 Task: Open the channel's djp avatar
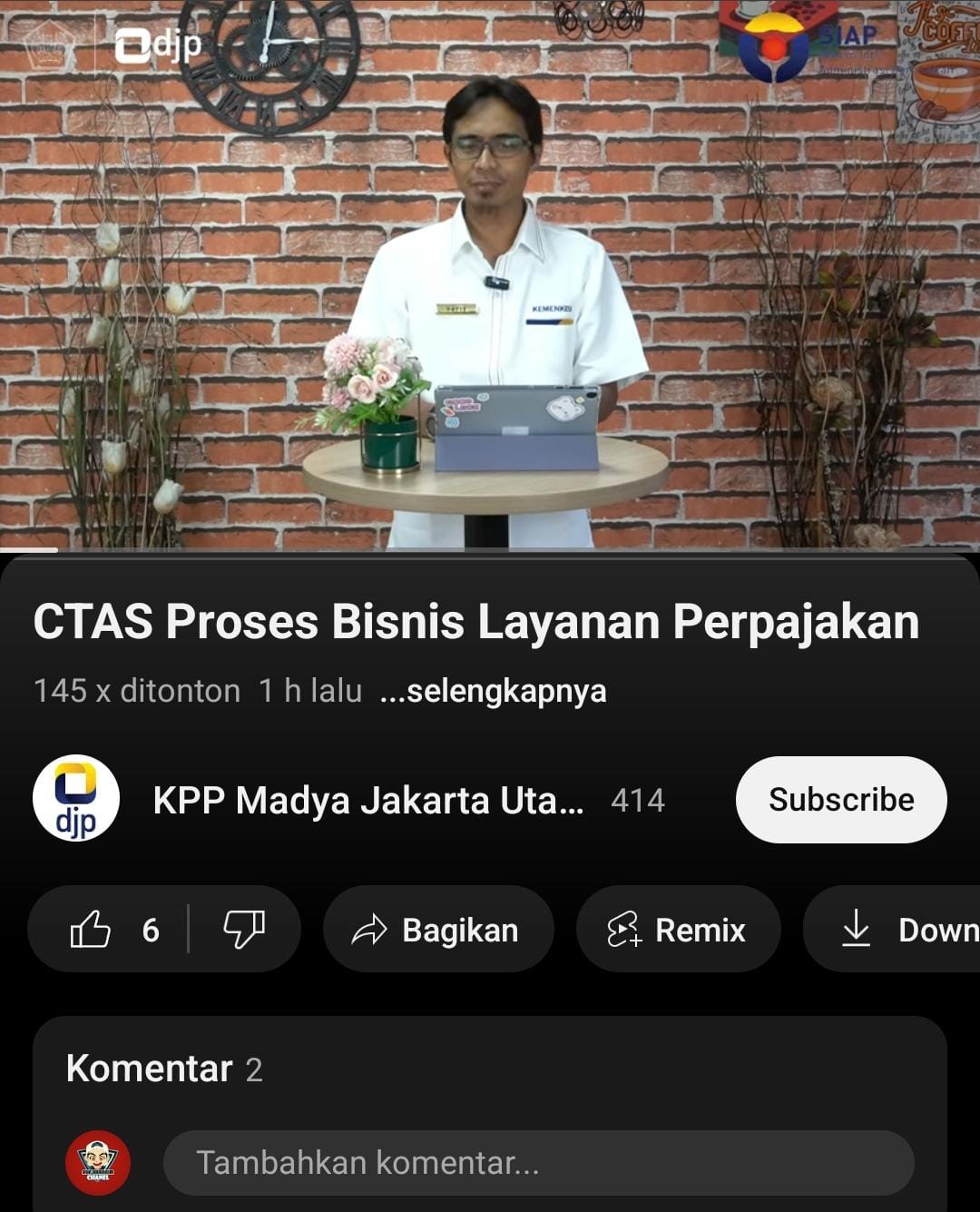(x=76, y=799)
